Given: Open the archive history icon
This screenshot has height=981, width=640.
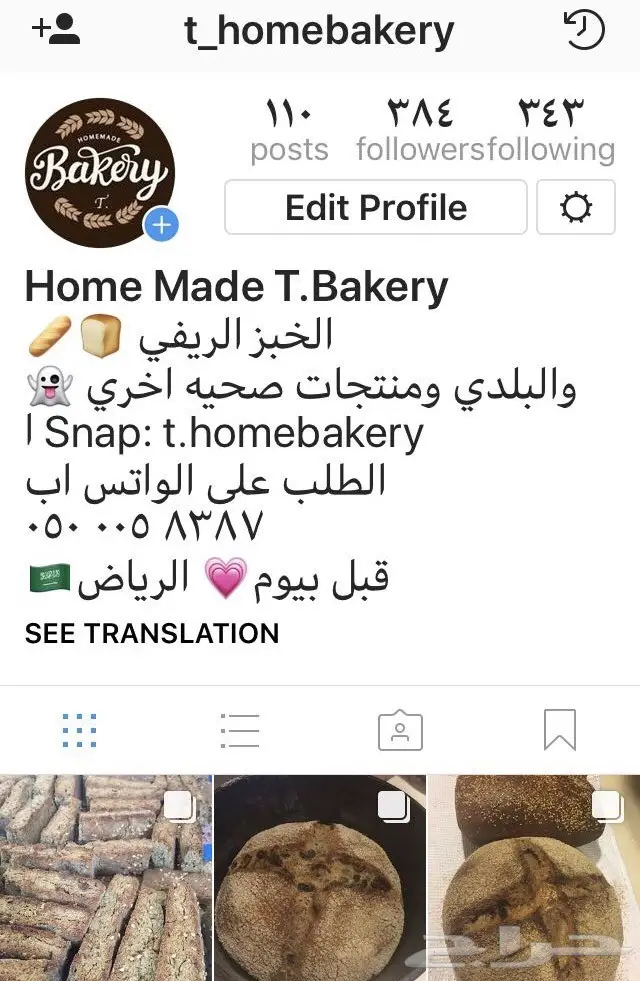Looking at the screenshot, I should [585, 30].
